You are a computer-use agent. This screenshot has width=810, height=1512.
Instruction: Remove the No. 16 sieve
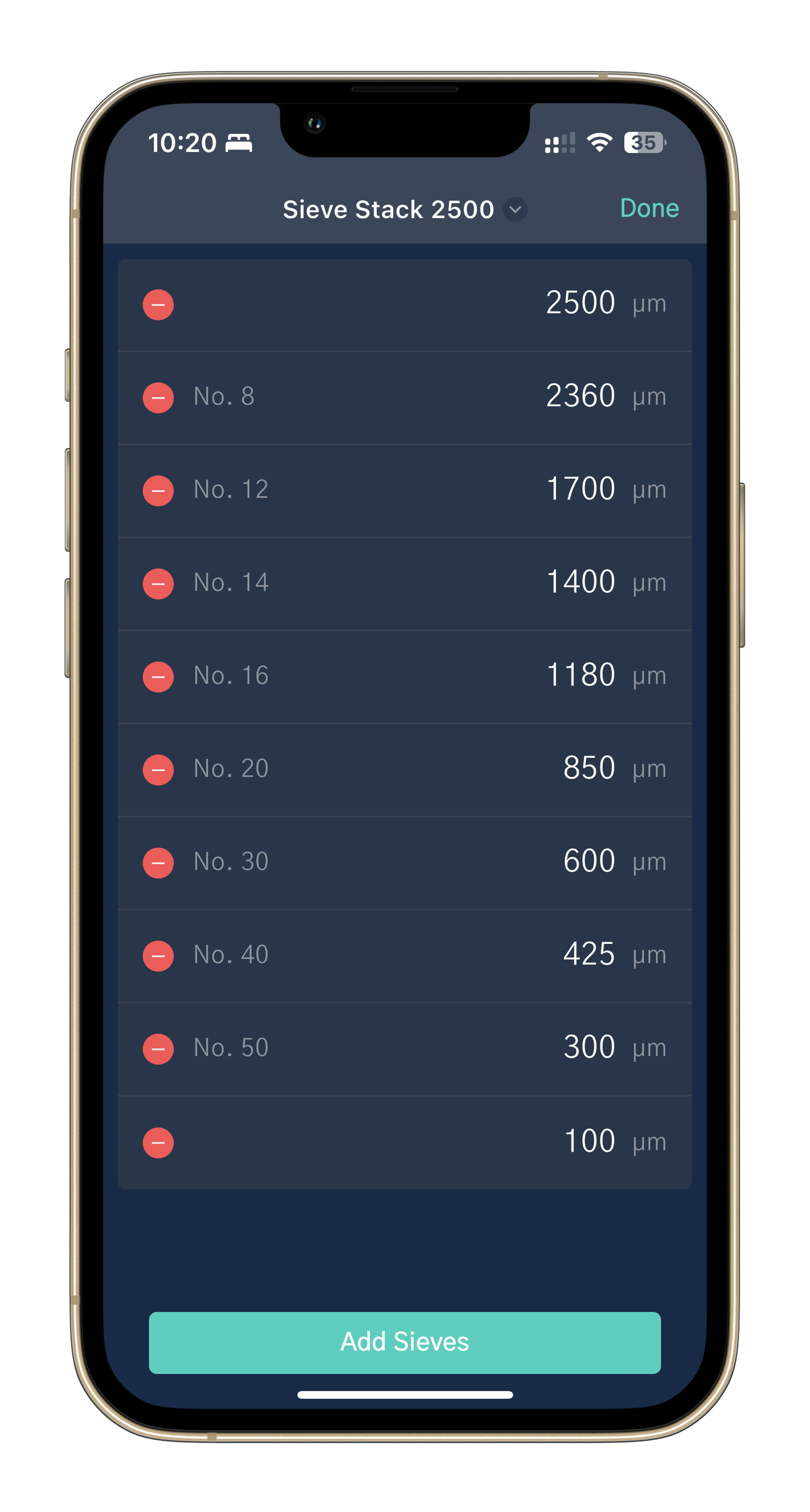pos(158,676)
